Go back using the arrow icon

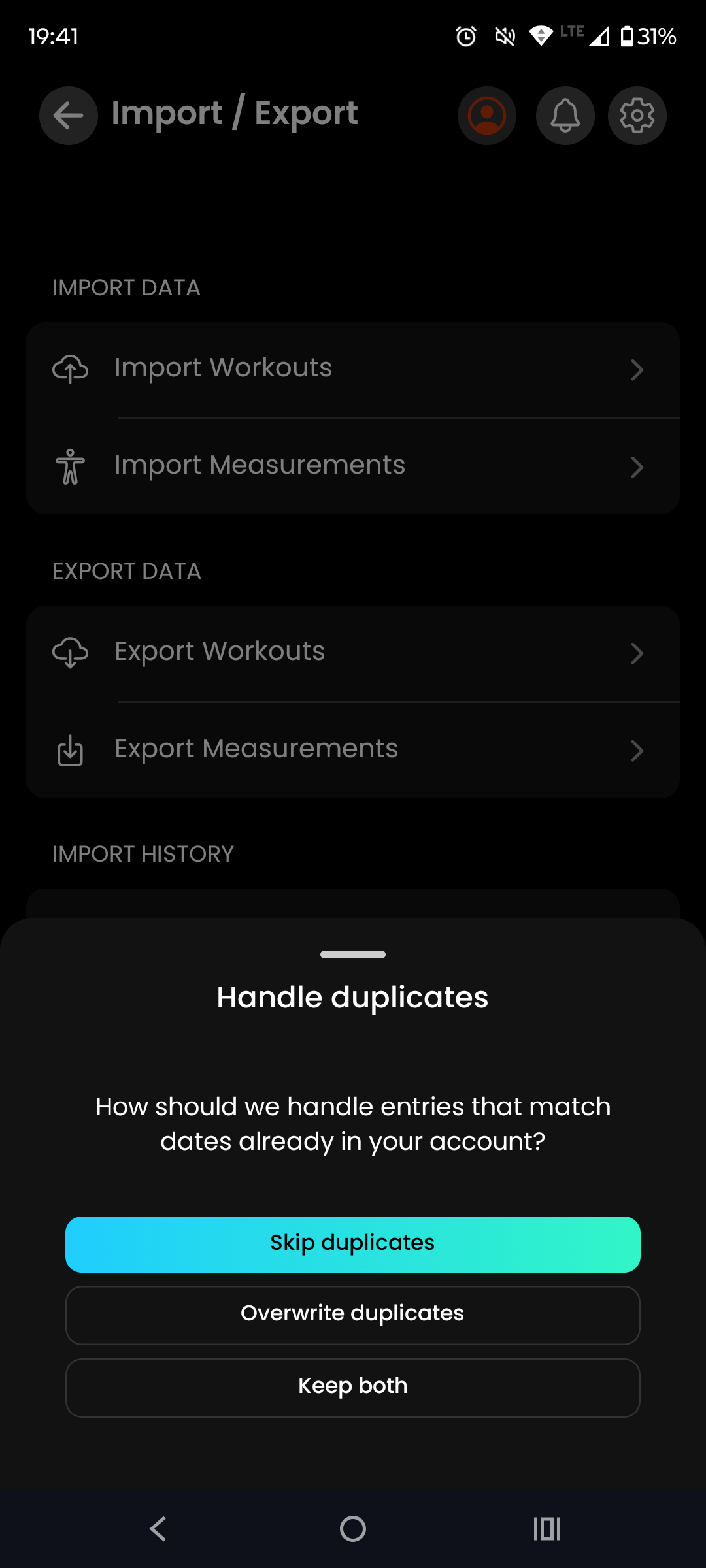69,116
